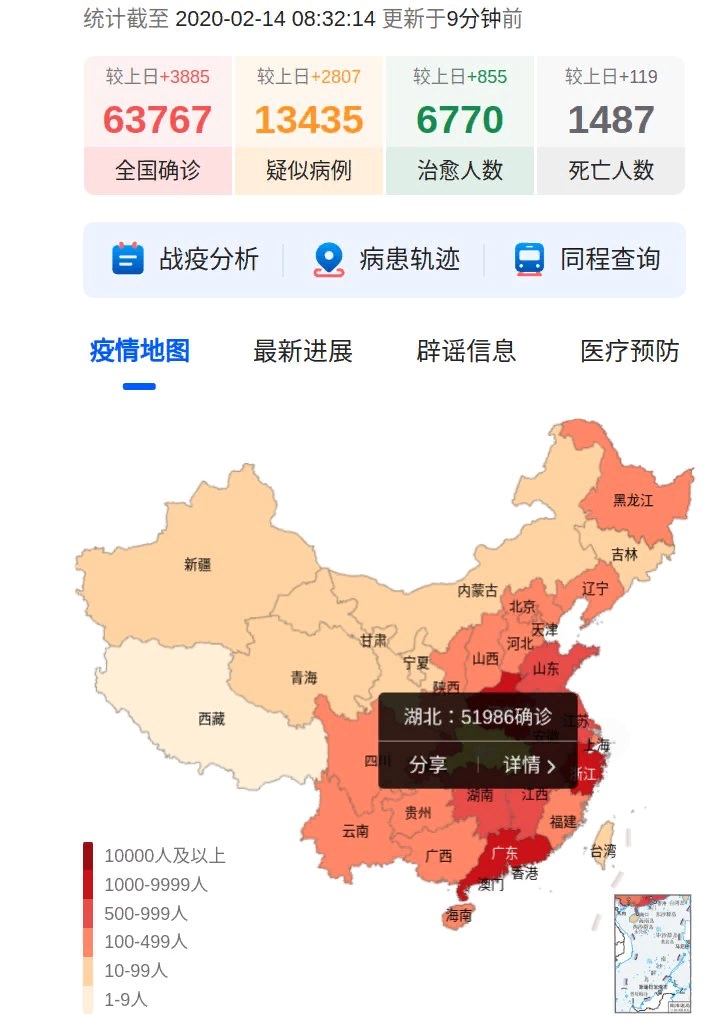This screenshot has width=728, height=1029.
Task: Open 战疫分析 analysis section
Action: (186, 260)
